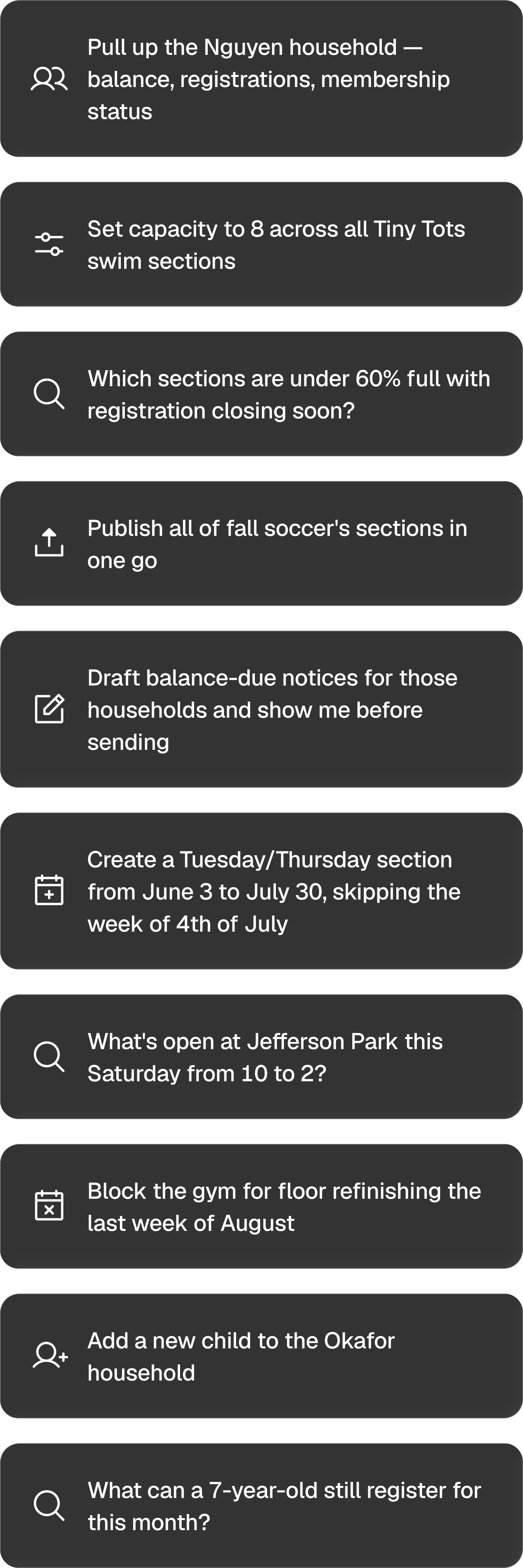Select publish all fall soccer sections
This screenshot has height=1568, width=523.
261,544
